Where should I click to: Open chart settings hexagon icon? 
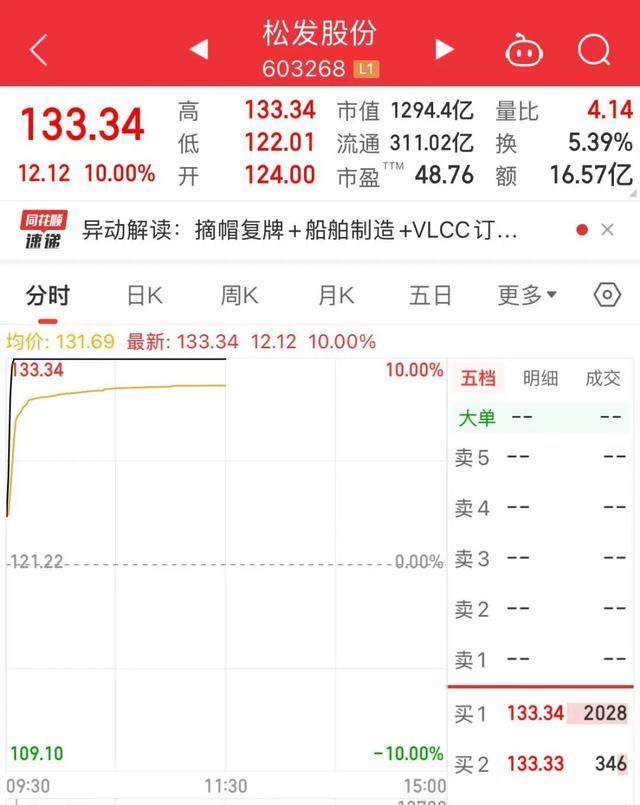[607, 295]
